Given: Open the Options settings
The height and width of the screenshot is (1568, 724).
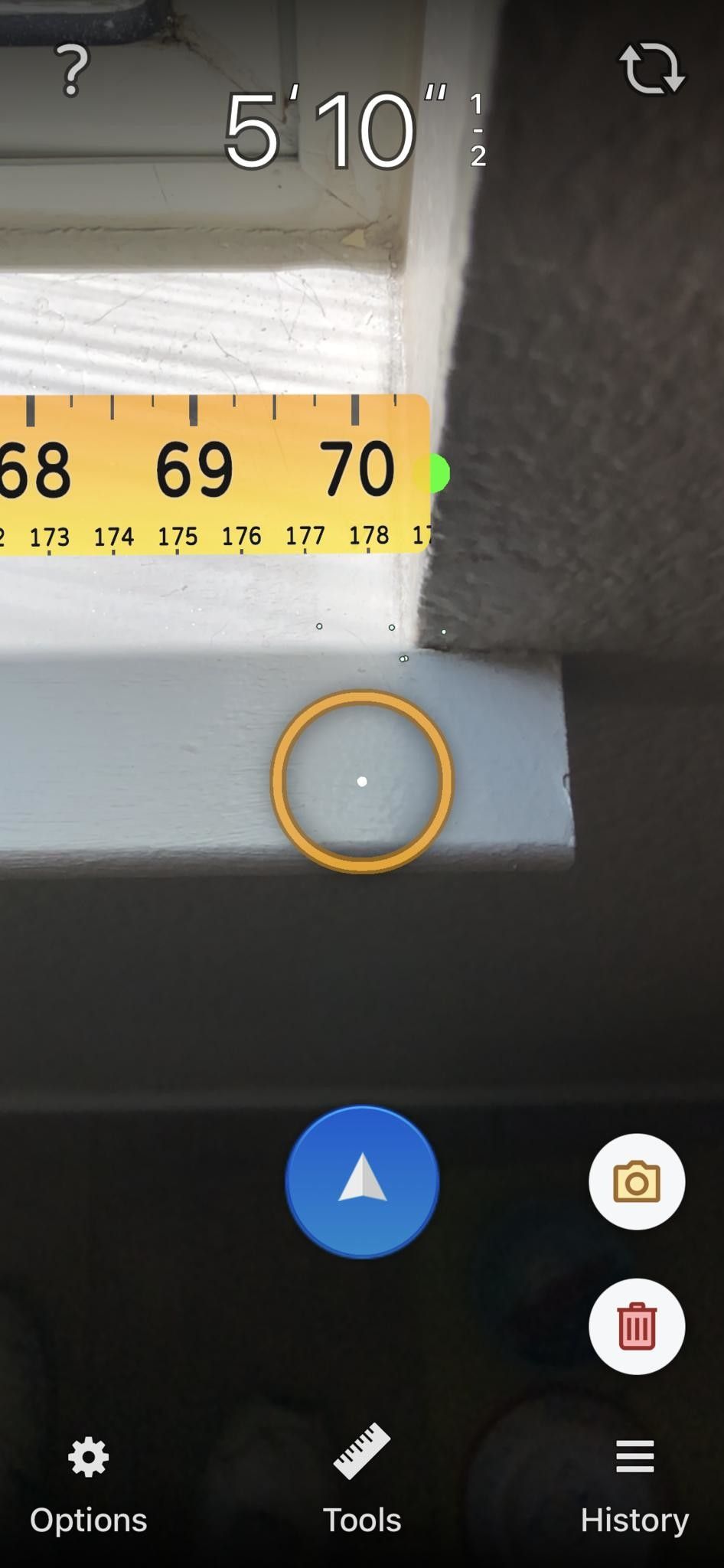Looking at the screenshot, I should 88,1487.
